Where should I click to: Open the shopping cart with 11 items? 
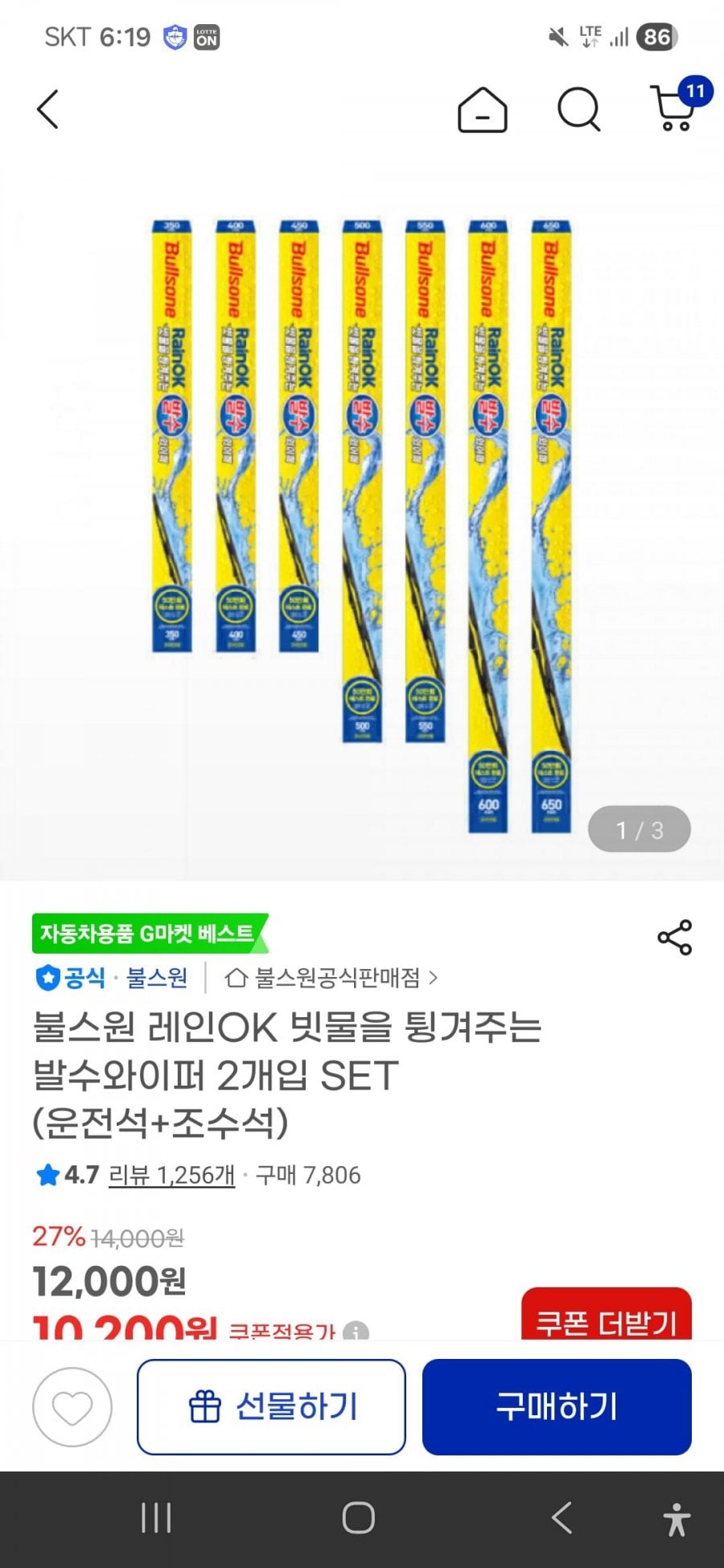click(x=674, y=109)
